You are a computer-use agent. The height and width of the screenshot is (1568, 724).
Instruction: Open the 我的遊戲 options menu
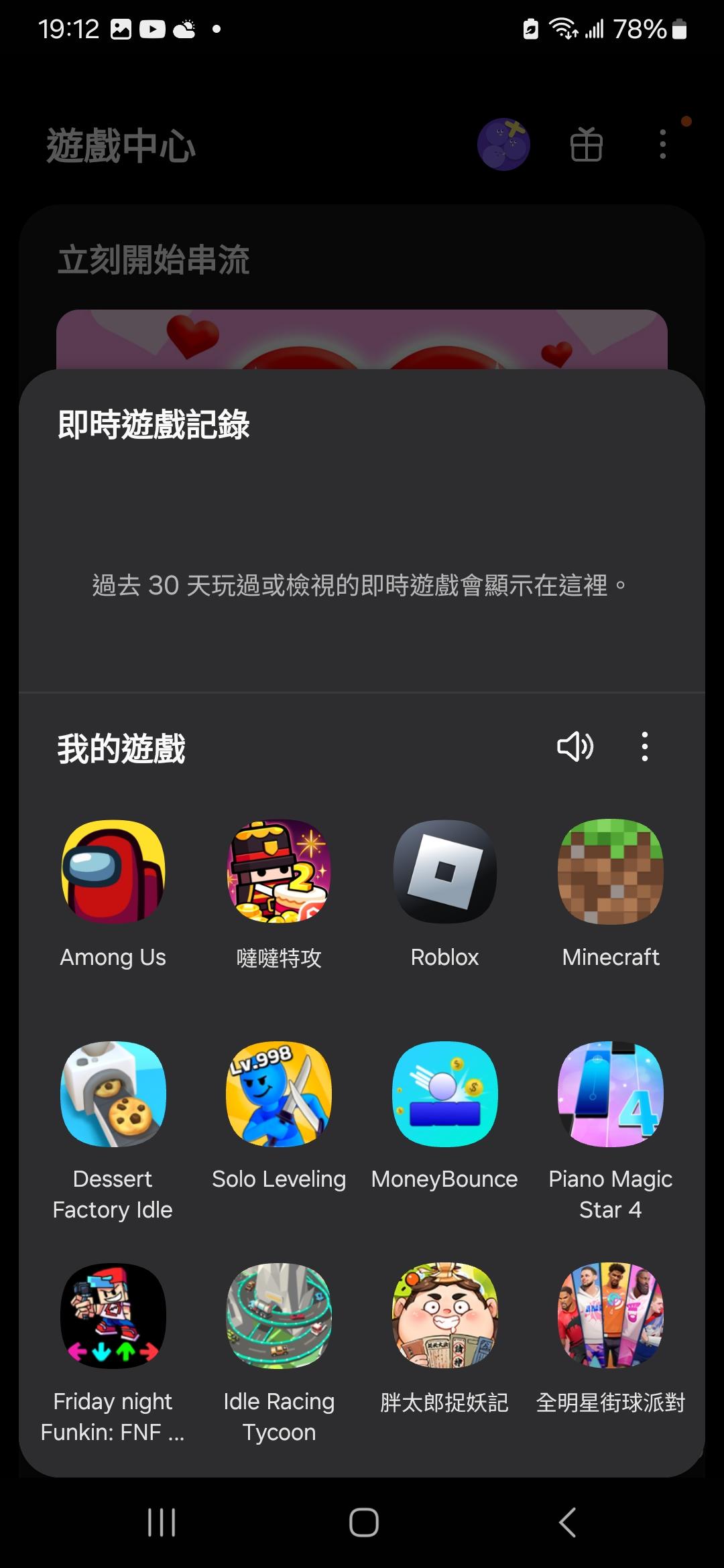tap(644, 747)
